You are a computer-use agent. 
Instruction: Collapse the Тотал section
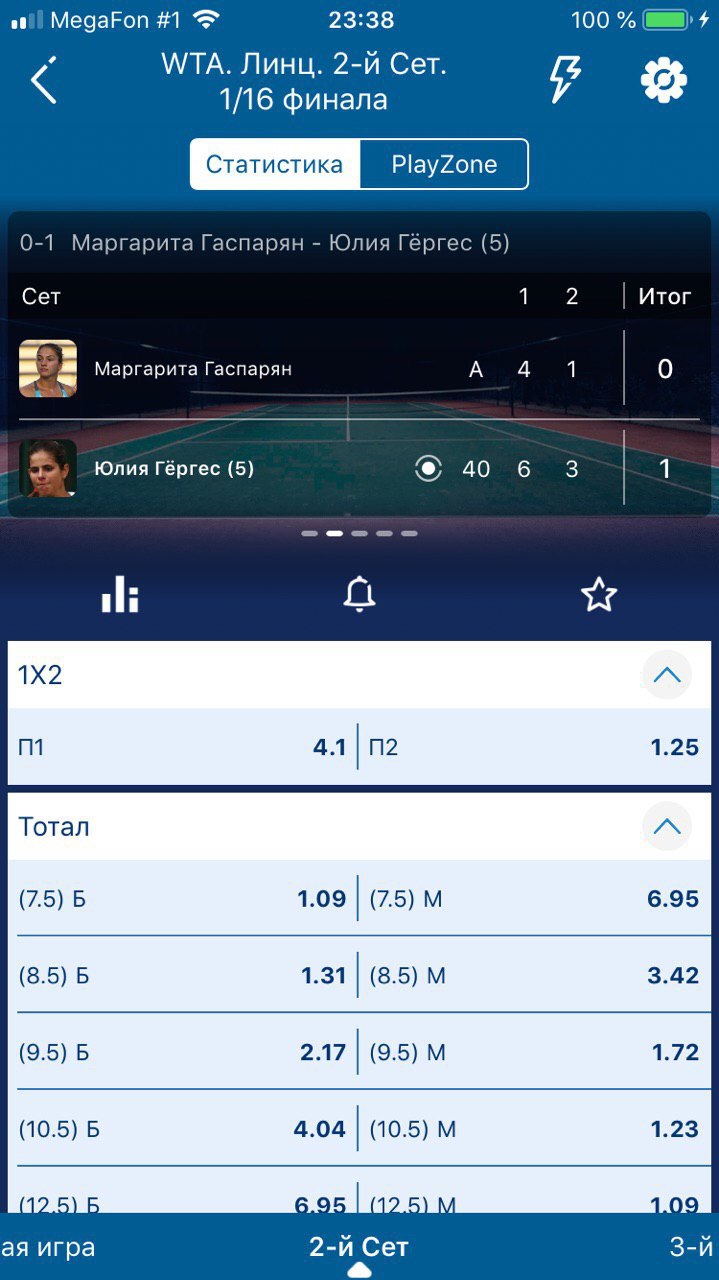pos(666,827)
